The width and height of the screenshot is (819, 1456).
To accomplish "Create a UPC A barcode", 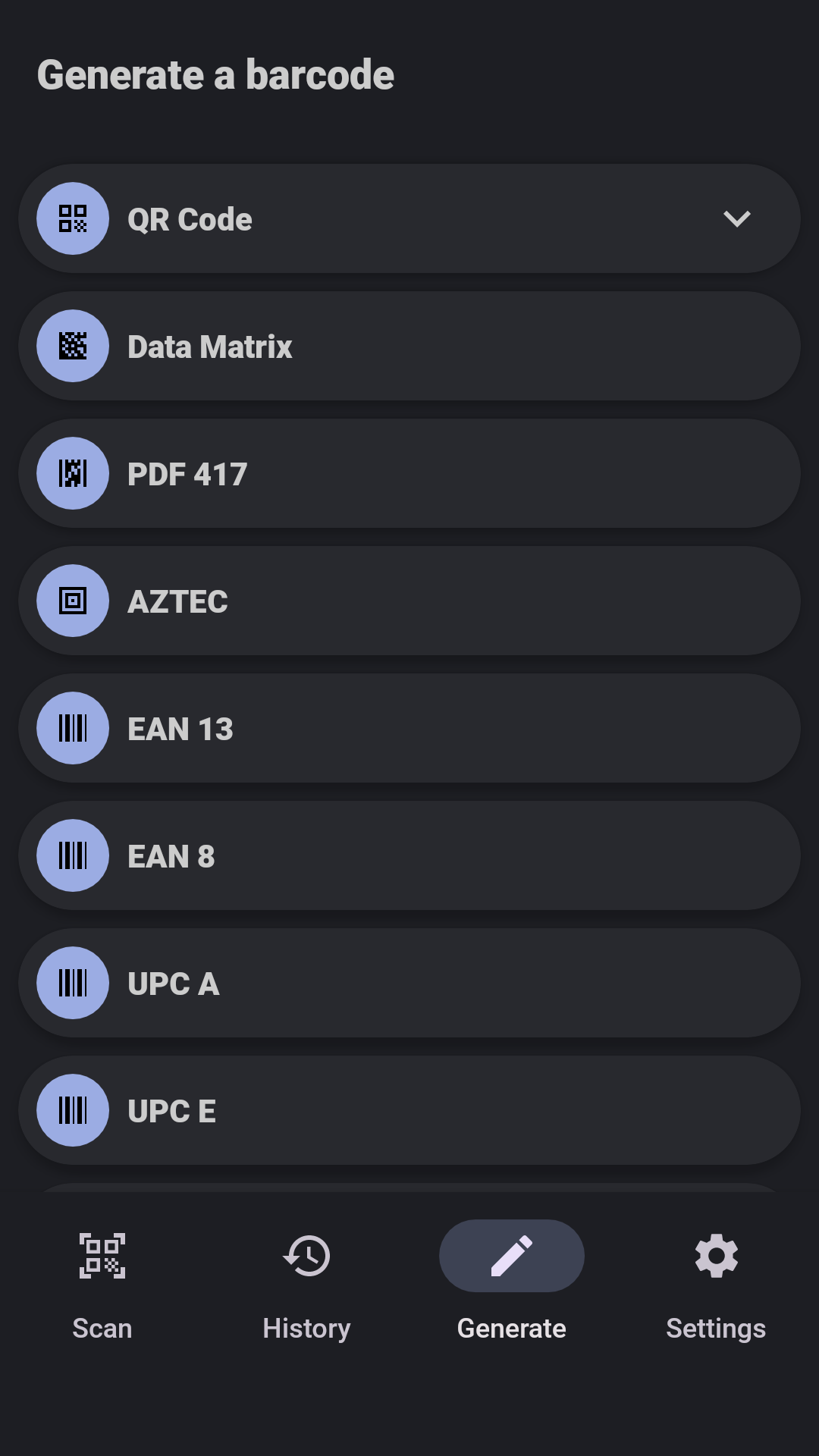I will [409, 984].
